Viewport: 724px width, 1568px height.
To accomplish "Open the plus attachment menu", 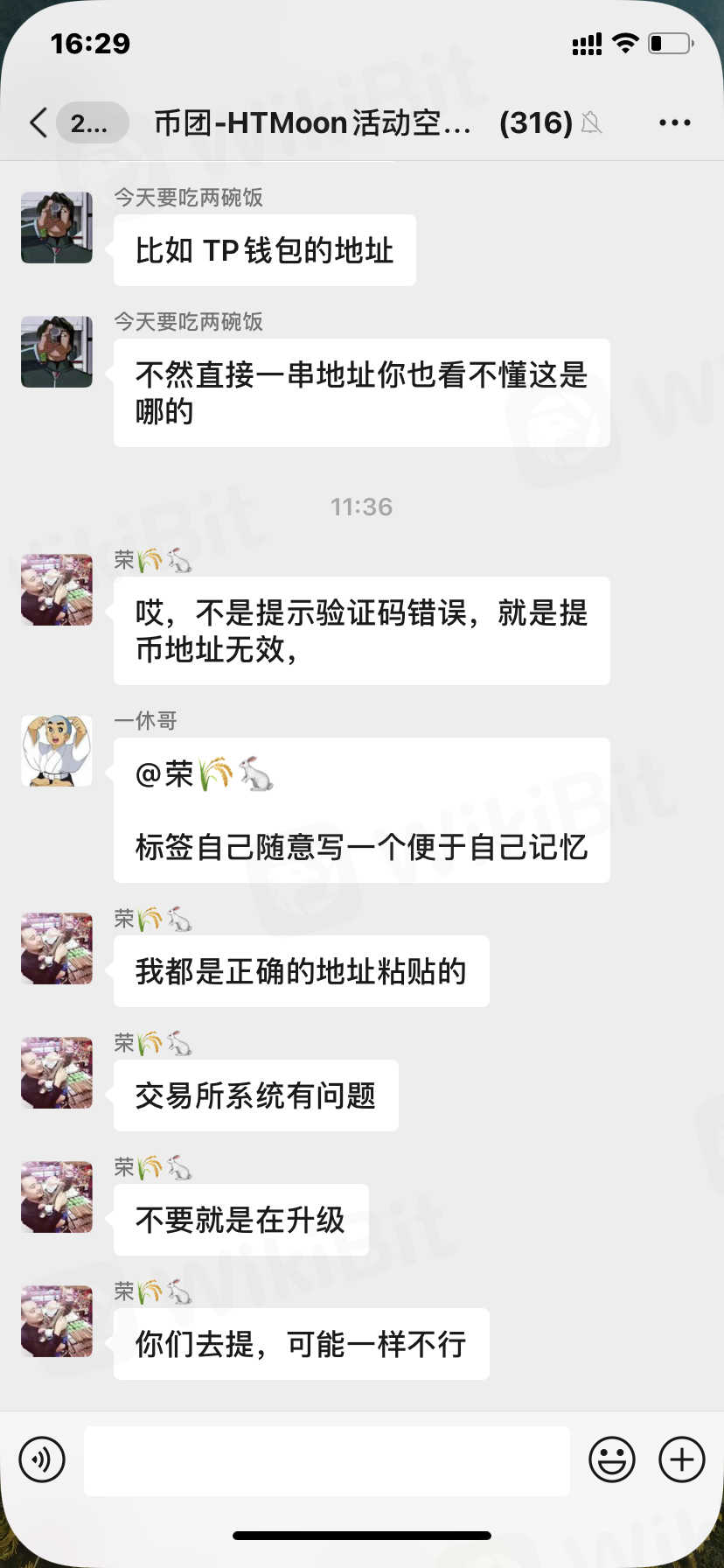I will (681, 1459).
